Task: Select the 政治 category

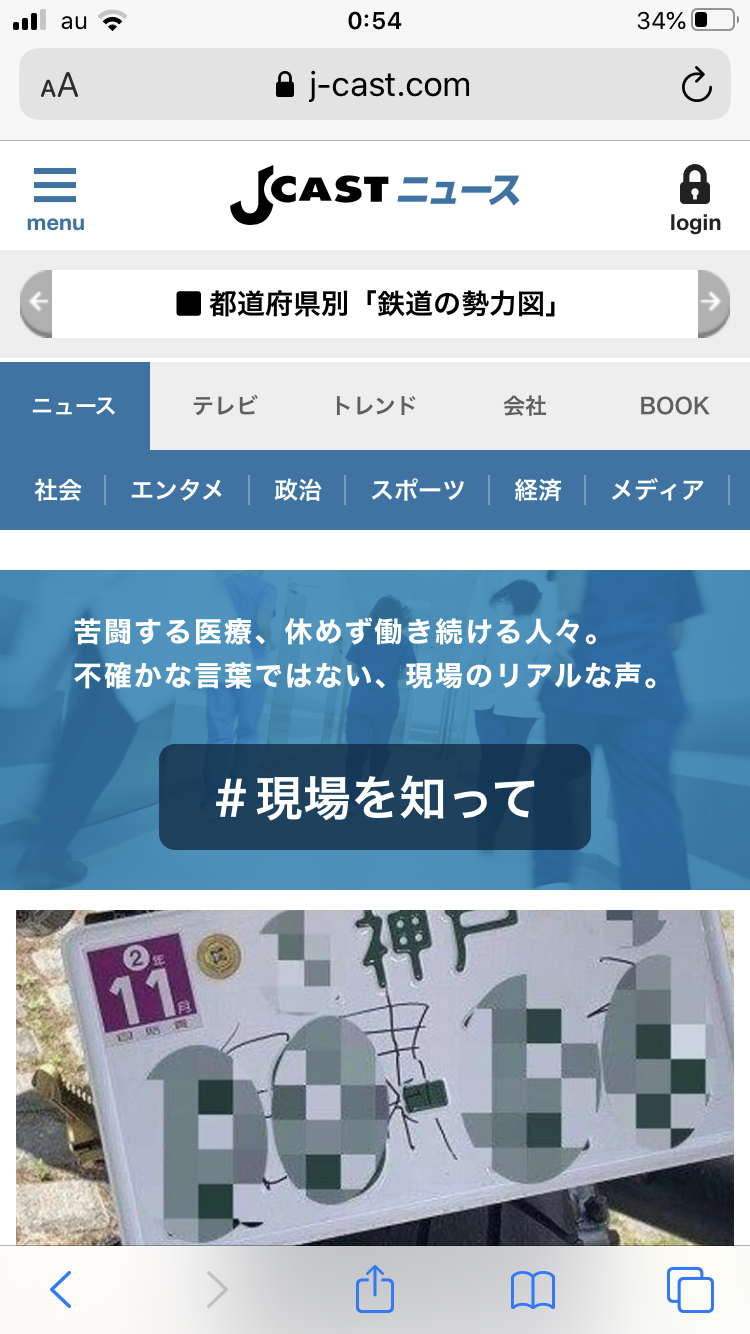Action: (x=298, y=490)
